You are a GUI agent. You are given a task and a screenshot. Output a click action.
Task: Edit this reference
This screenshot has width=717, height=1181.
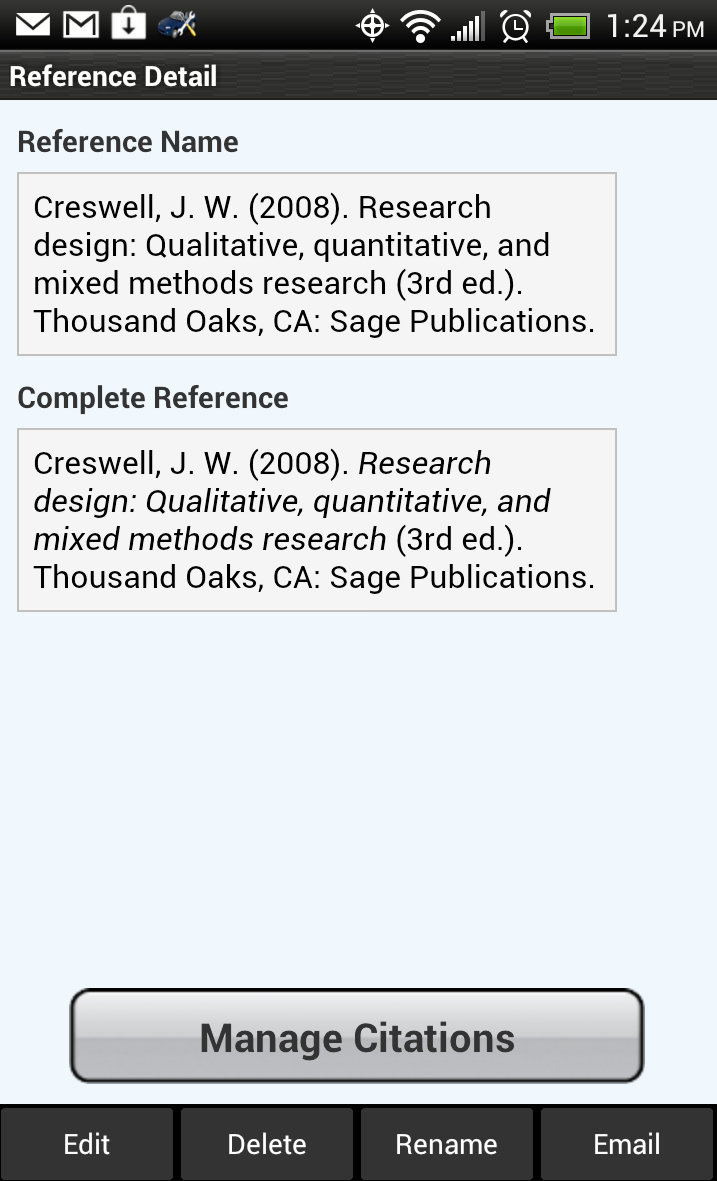tap(87, 1144)
